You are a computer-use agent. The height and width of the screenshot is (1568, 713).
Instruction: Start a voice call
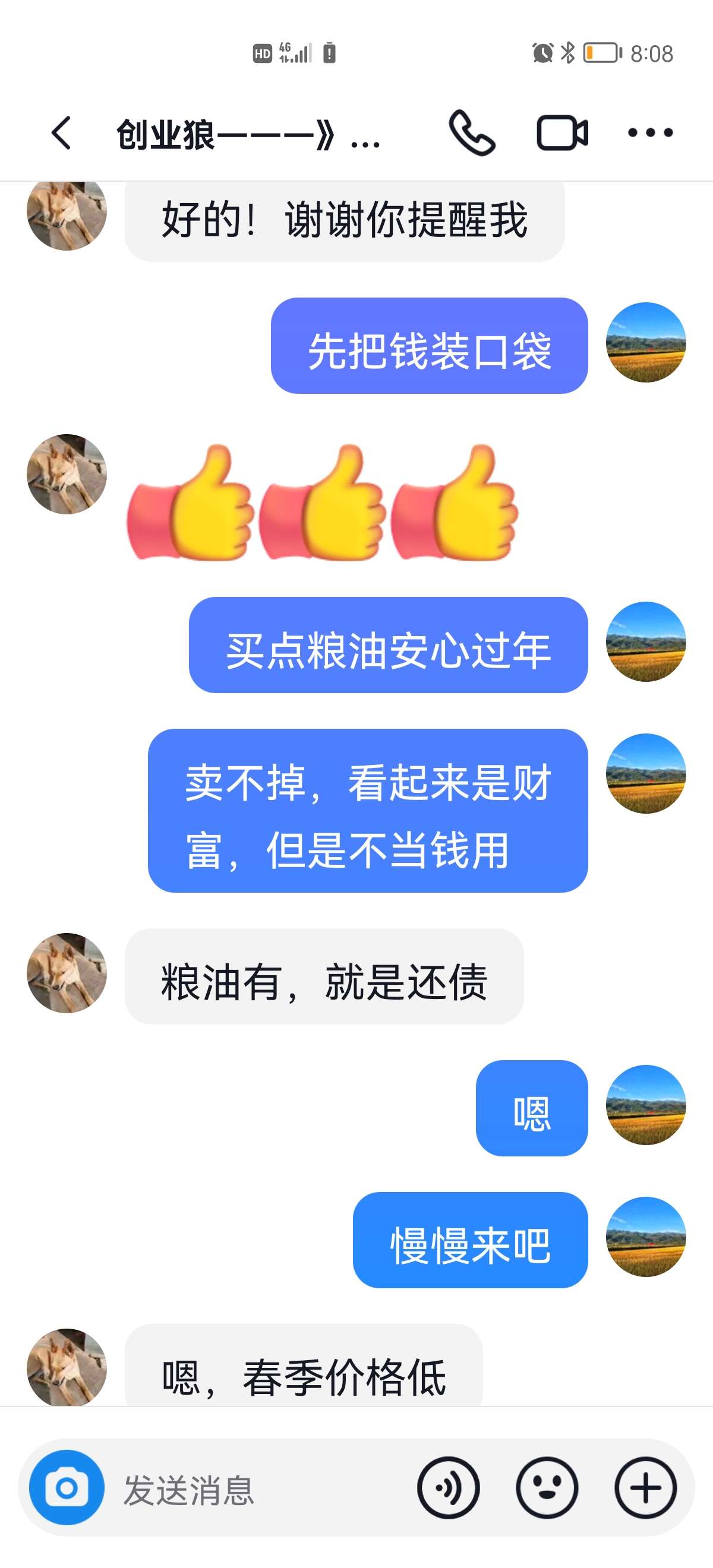(x=472, y=132)
